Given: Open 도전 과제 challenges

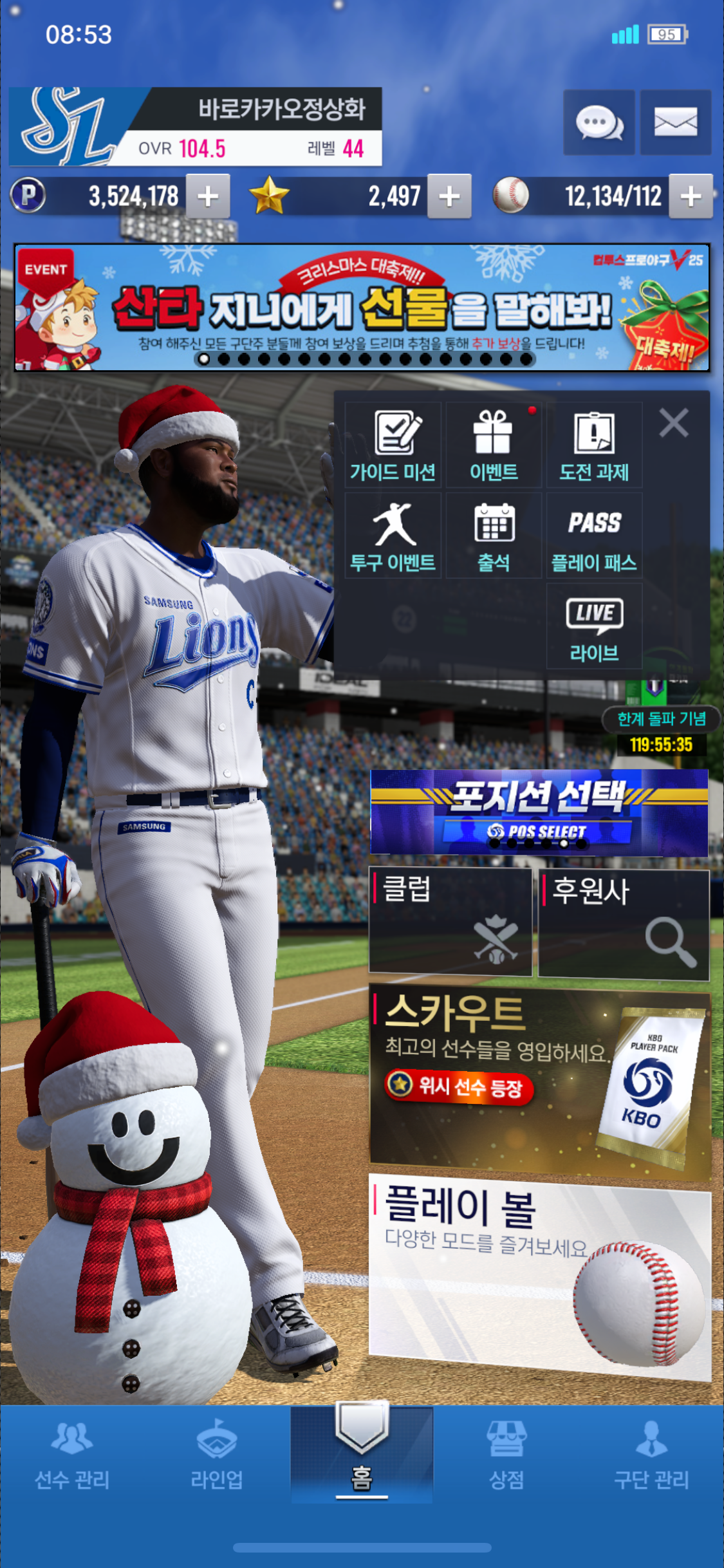Looking at the screenshot, I should click(x=594, y=445).
